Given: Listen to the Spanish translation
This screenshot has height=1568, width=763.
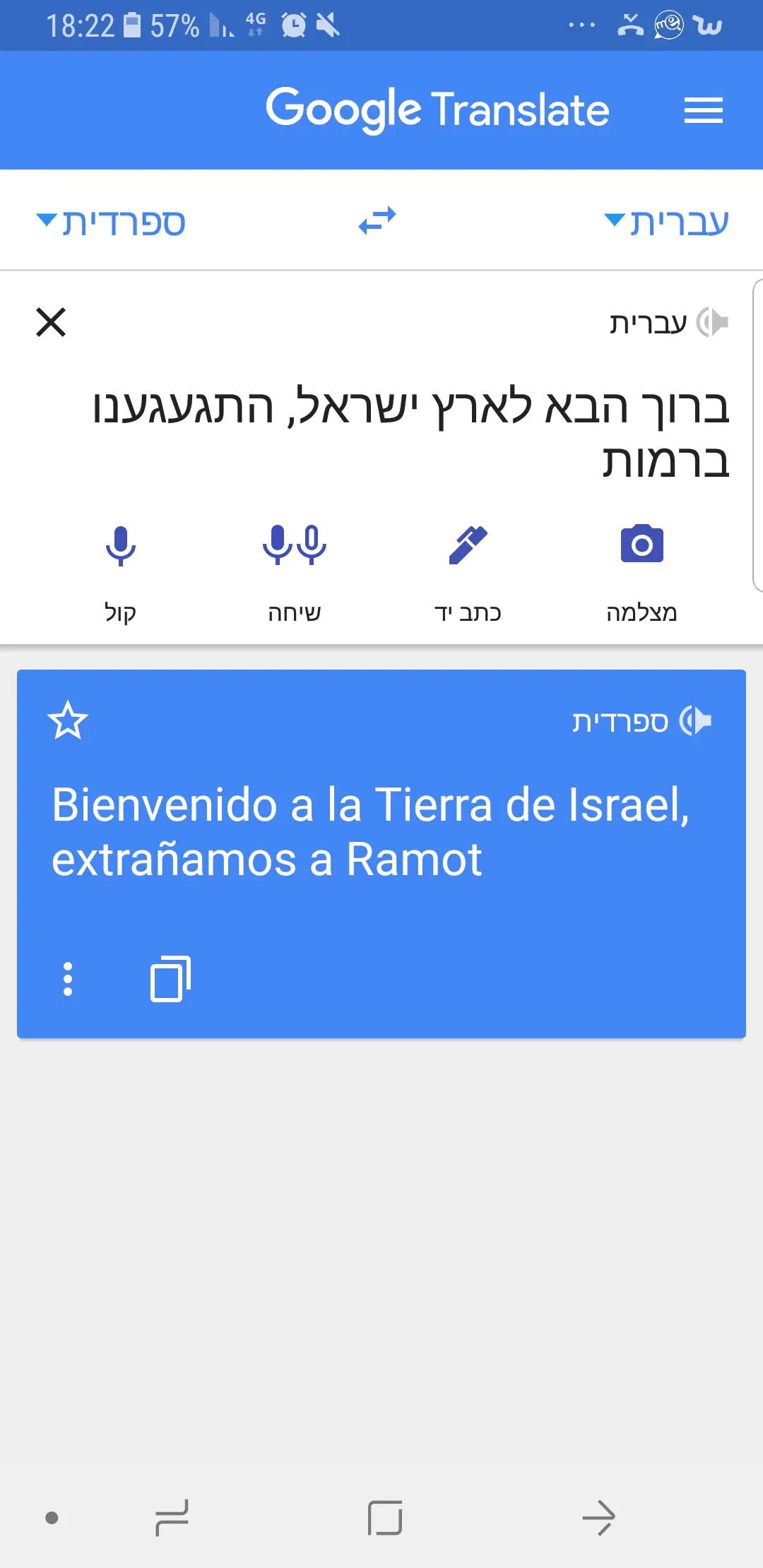Looking at the screenshot, I should [x=696, y=721].
